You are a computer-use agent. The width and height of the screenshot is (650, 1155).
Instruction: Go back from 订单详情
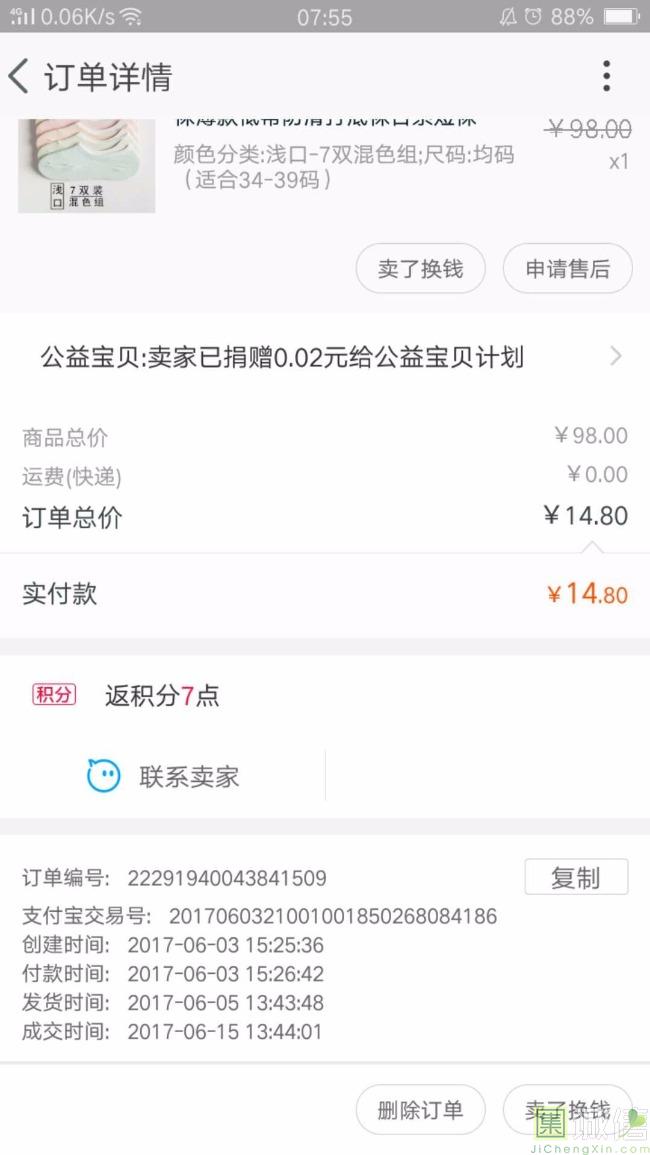point(20,77)
